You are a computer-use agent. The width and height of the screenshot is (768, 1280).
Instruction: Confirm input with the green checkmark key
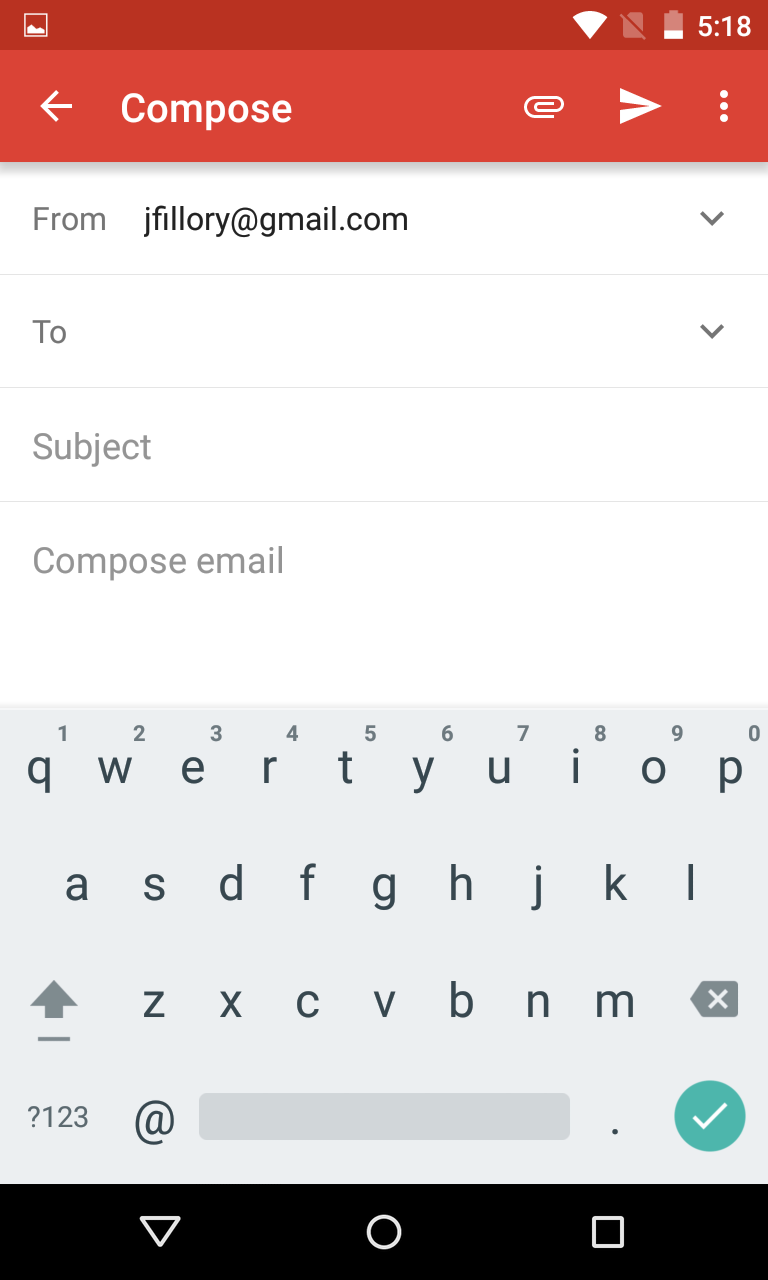pyautogui.click(x=710, y=1116)
